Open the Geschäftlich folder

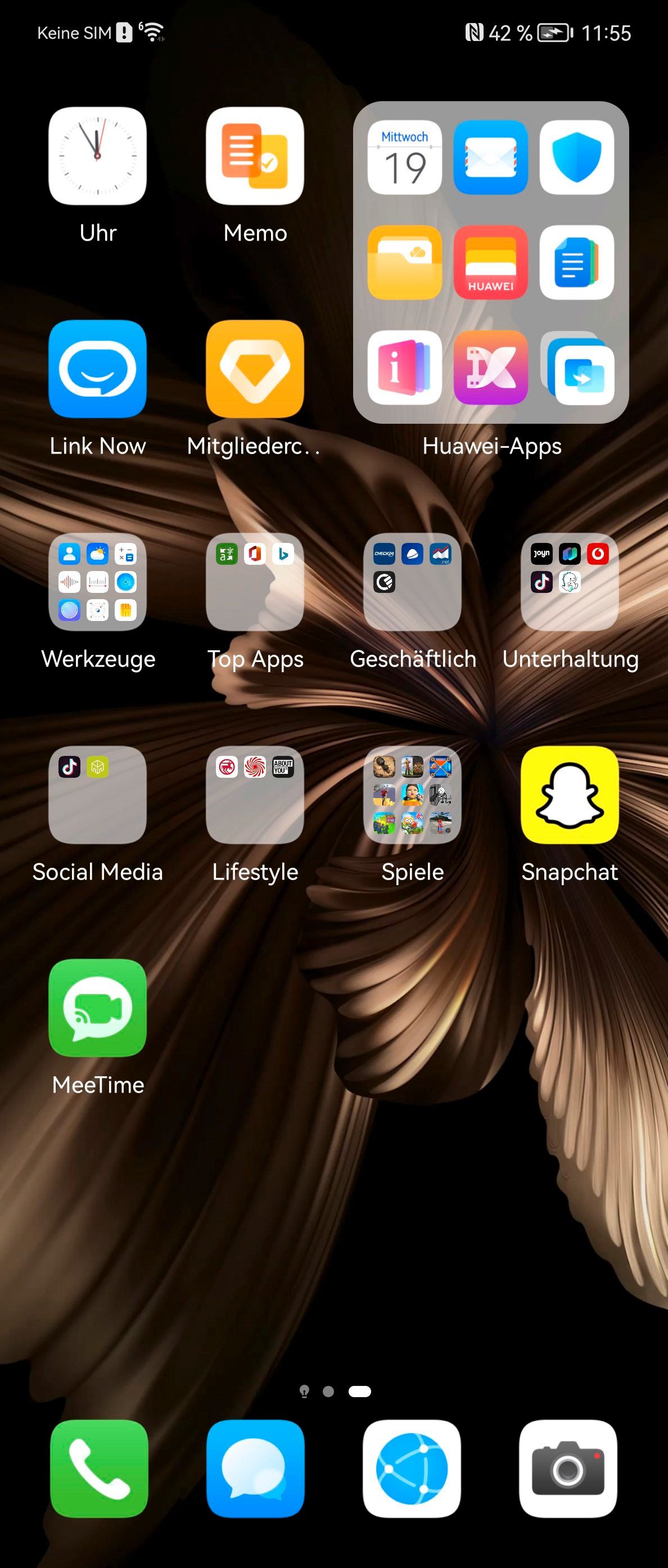click(412, 582)
